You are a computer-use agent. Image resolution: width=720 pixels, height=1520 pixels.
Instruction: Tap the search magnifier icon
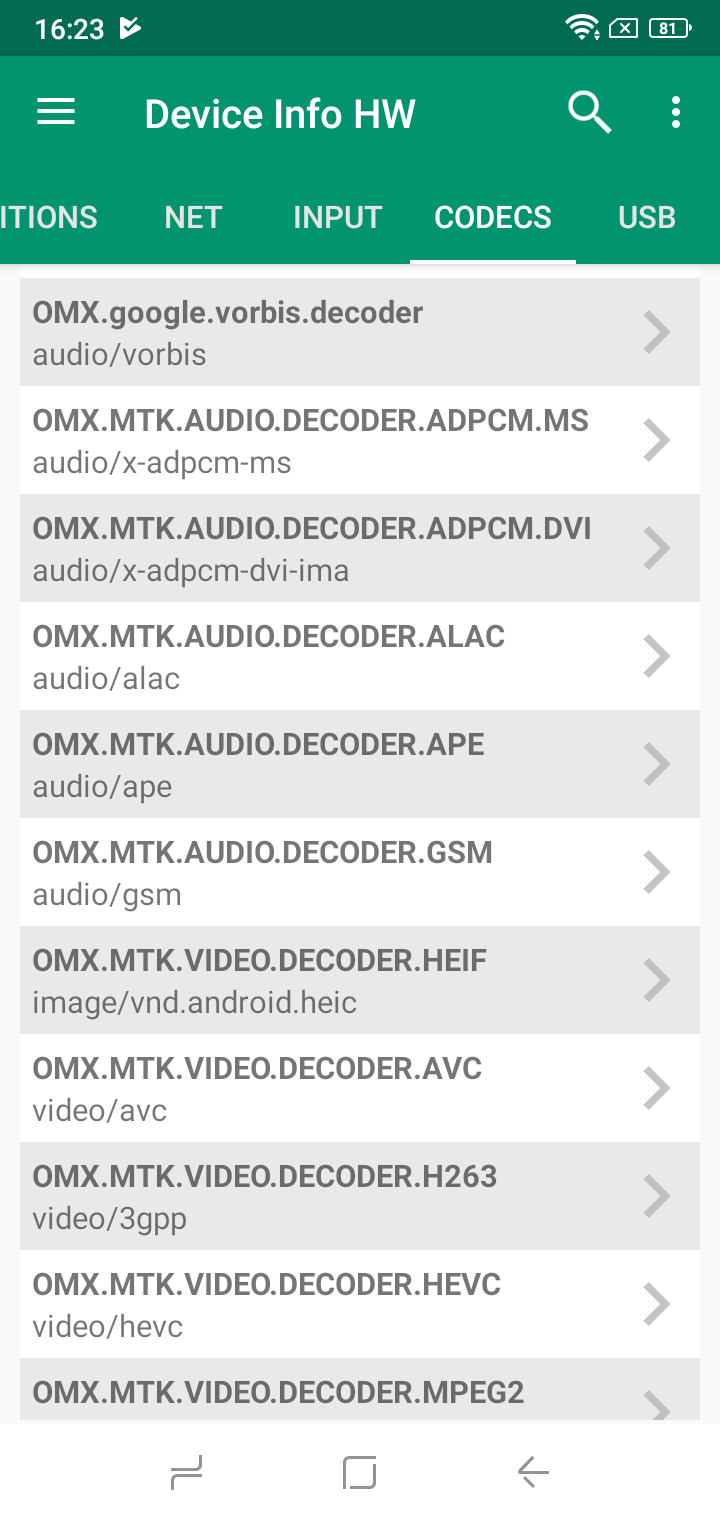point(589,113)
